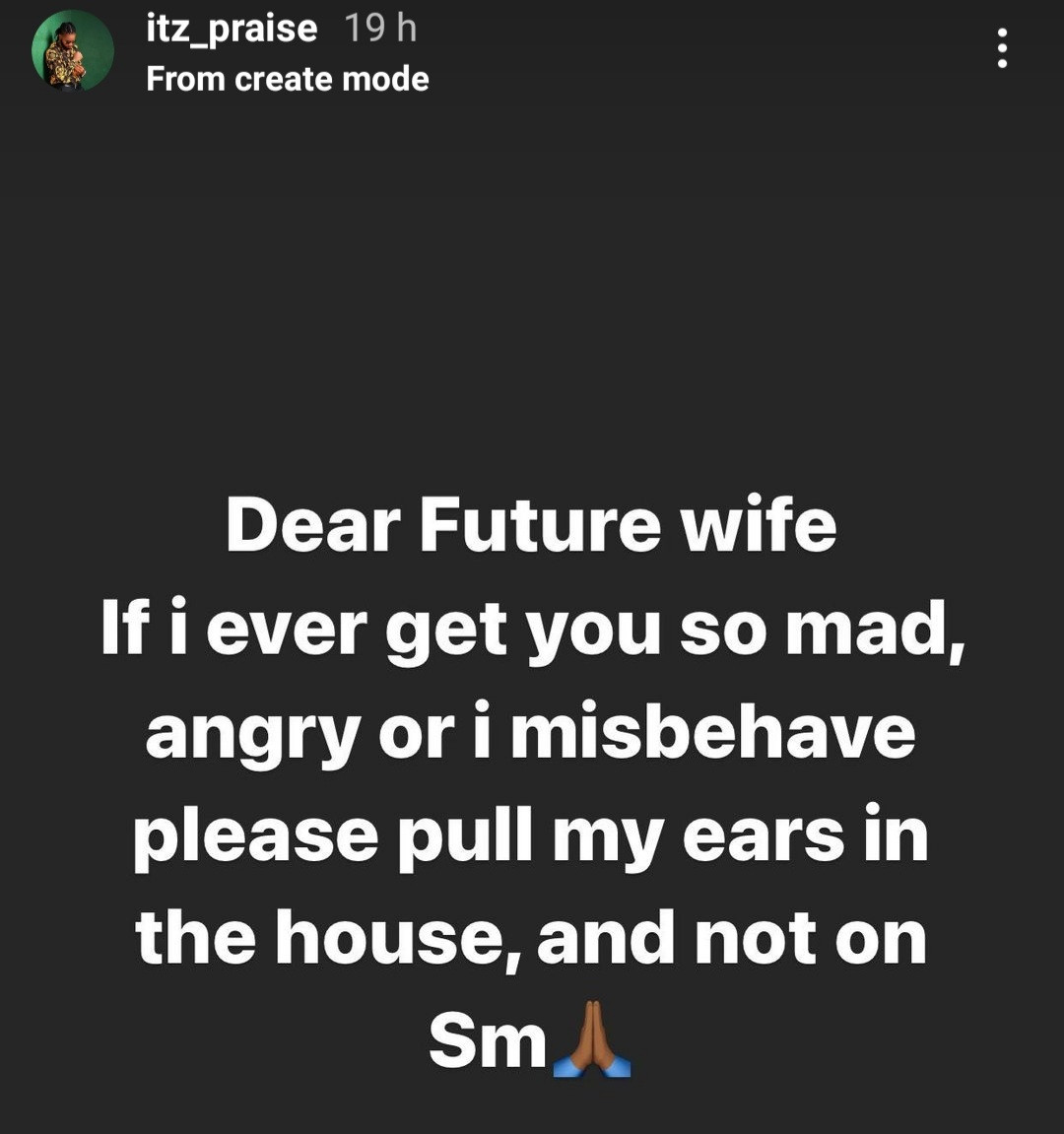Open itz_praise's profile picture

72,51
